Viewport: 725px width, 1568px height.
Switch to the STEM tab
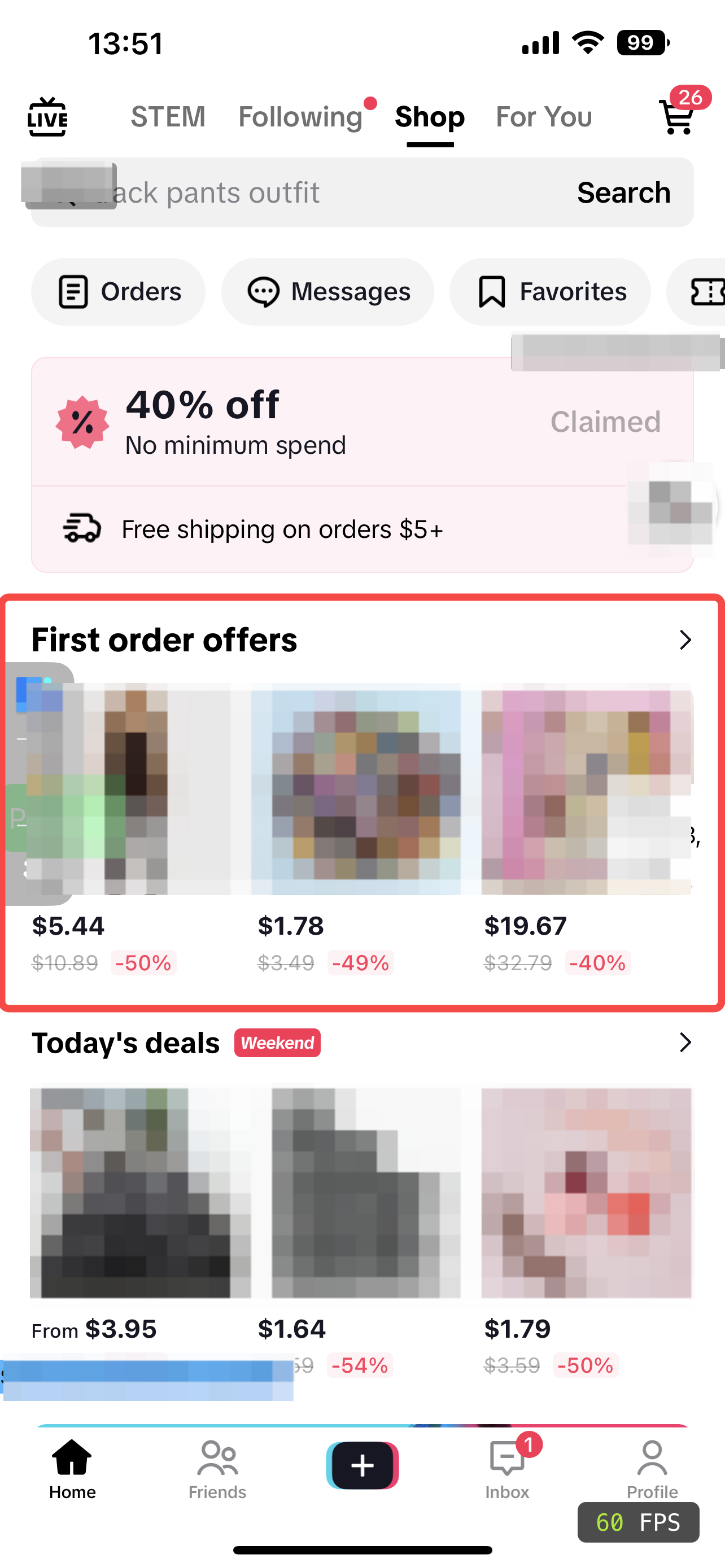coord(168,117)
